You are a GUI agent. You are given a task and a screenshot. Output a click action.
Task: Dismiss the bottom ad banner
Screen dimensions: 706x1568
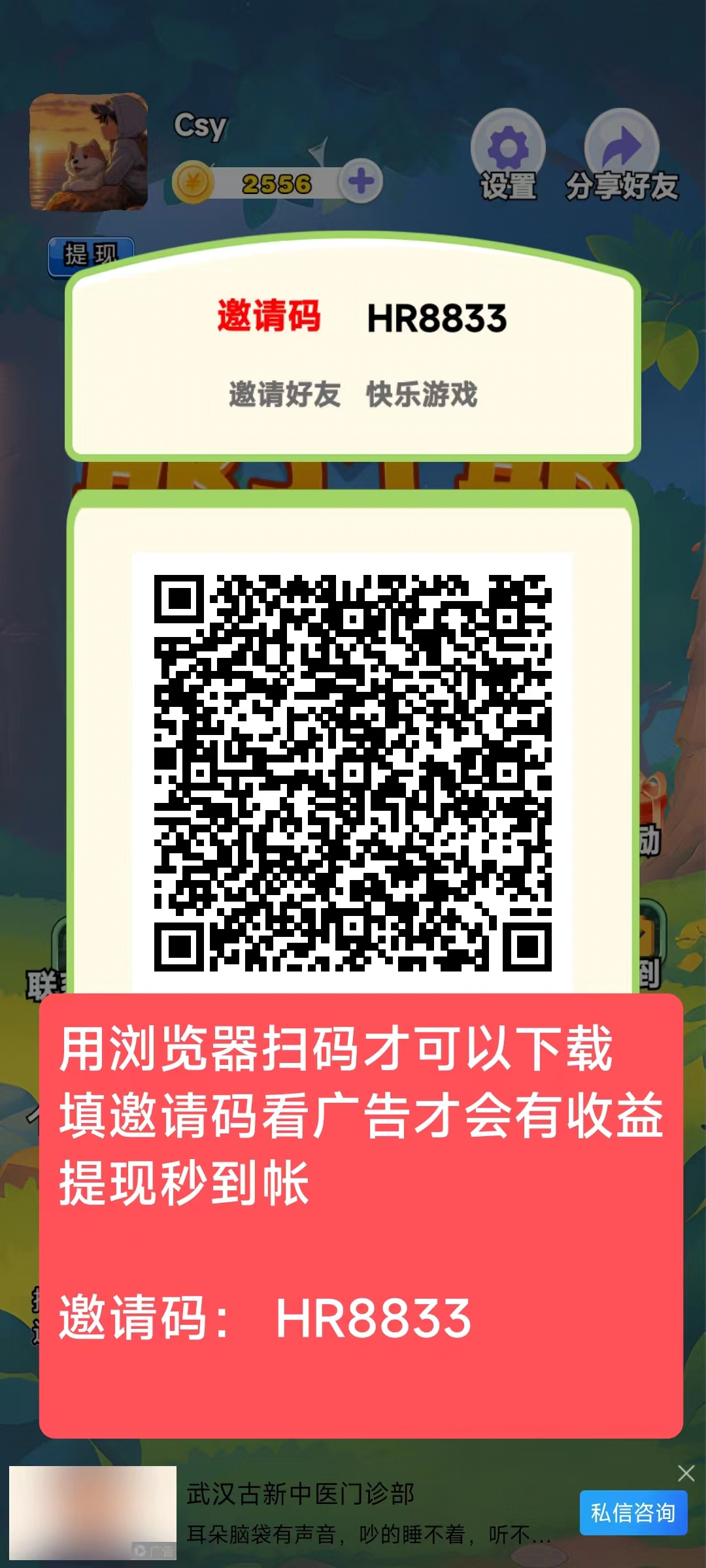coord(686,1473)
